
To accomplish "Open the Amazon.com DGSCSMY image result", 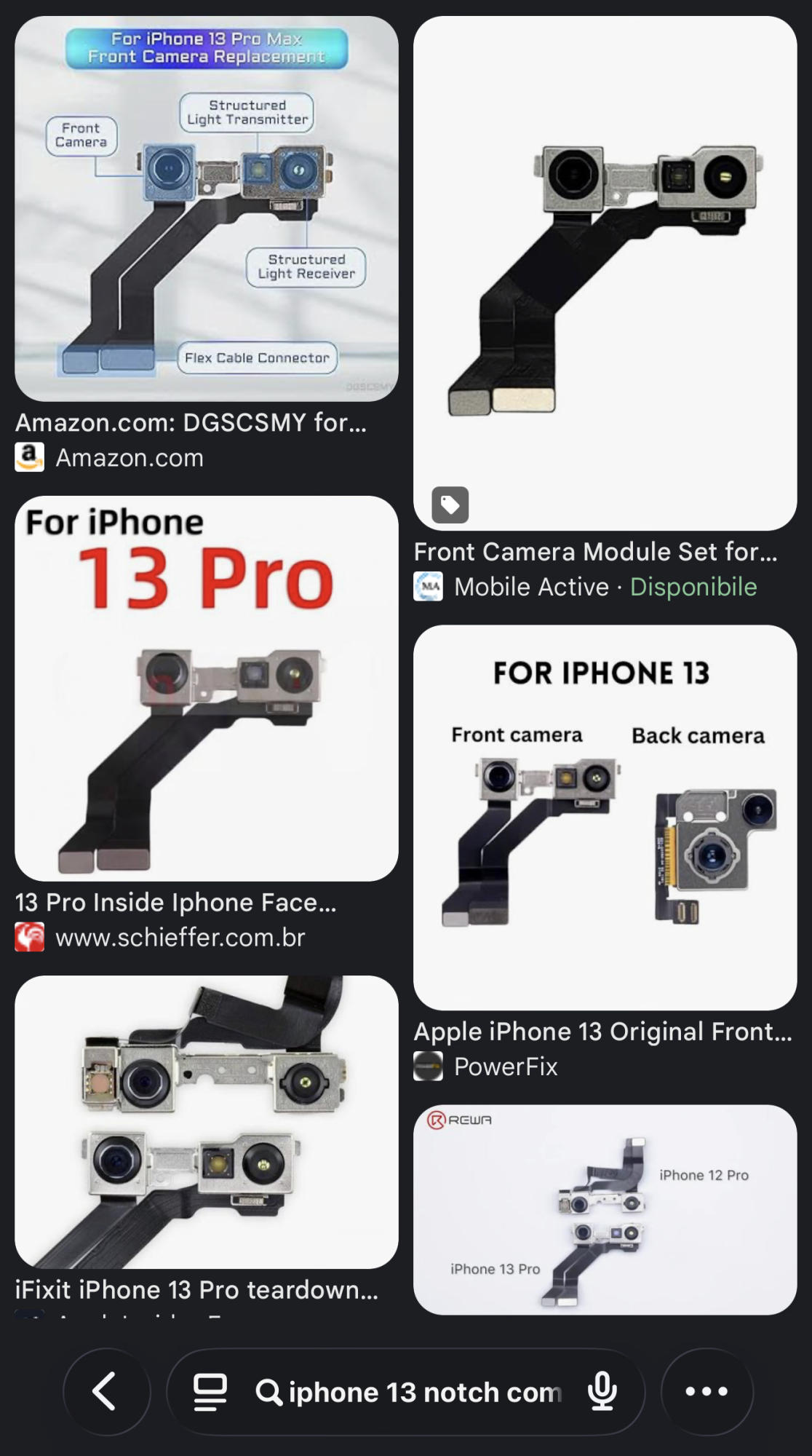I will coord(207,209).
